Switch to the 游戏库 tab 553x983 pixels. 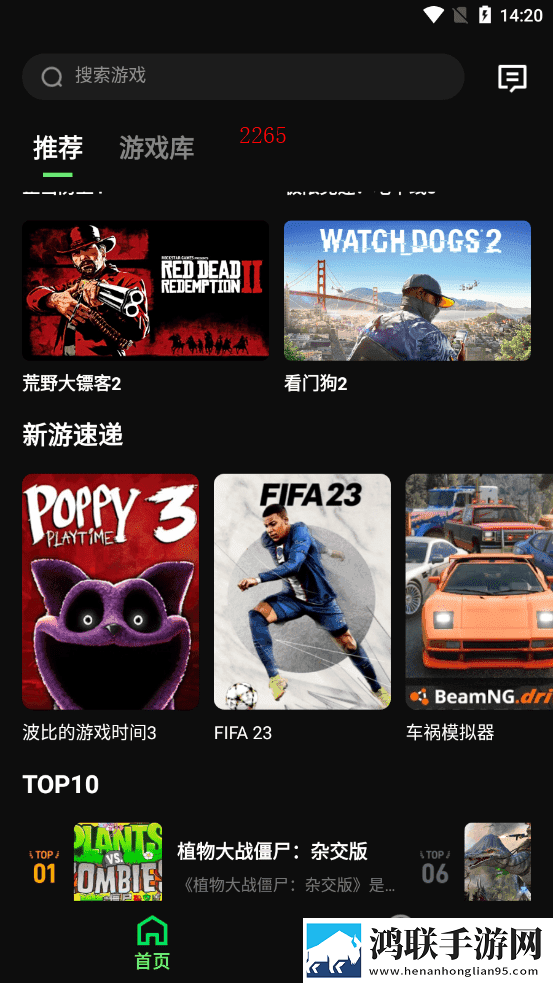156,148
